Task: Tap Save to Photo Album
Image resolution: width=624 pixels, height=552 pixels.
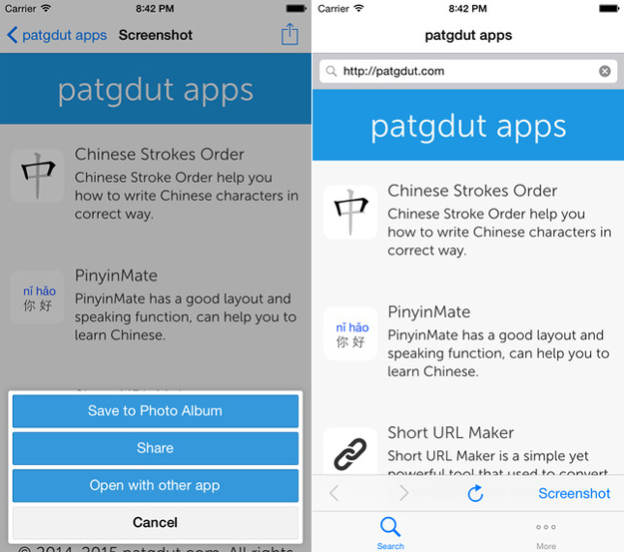Action: (155, 411)
